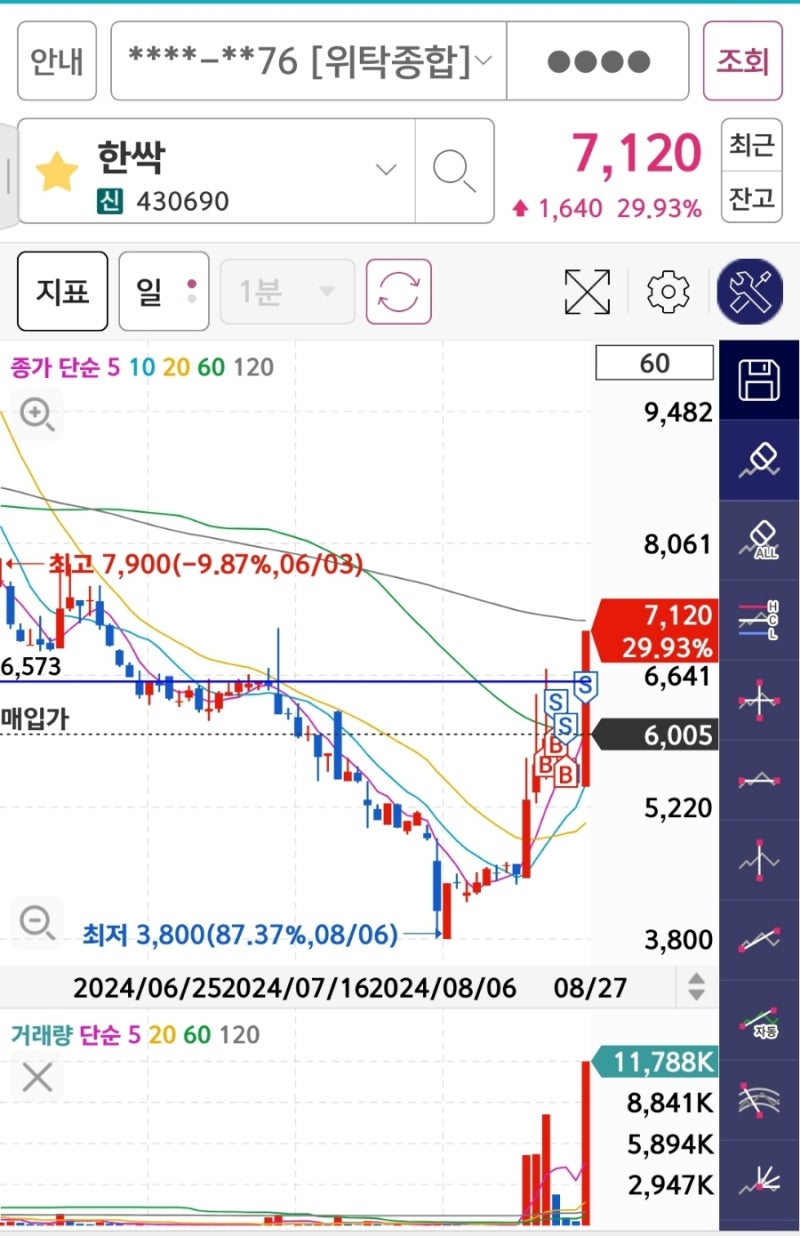Open the 지표 indicator menu
The height and width of the screenshot is (1236, 800).
coord(62,290)
